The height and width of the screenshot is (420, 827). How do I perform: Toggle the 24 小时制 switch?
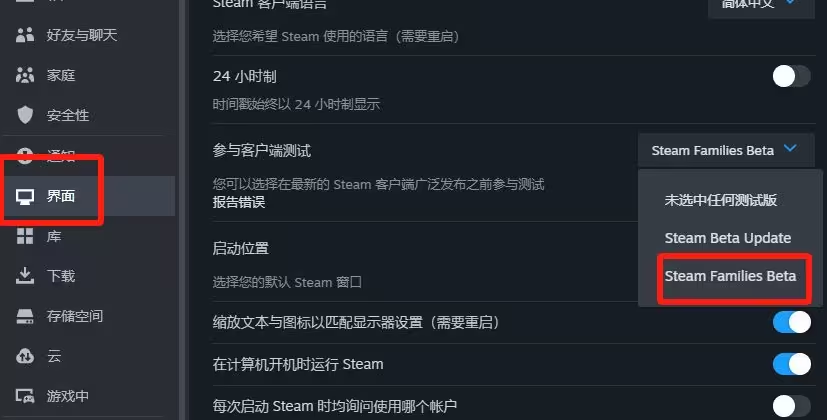click(790, 76)
